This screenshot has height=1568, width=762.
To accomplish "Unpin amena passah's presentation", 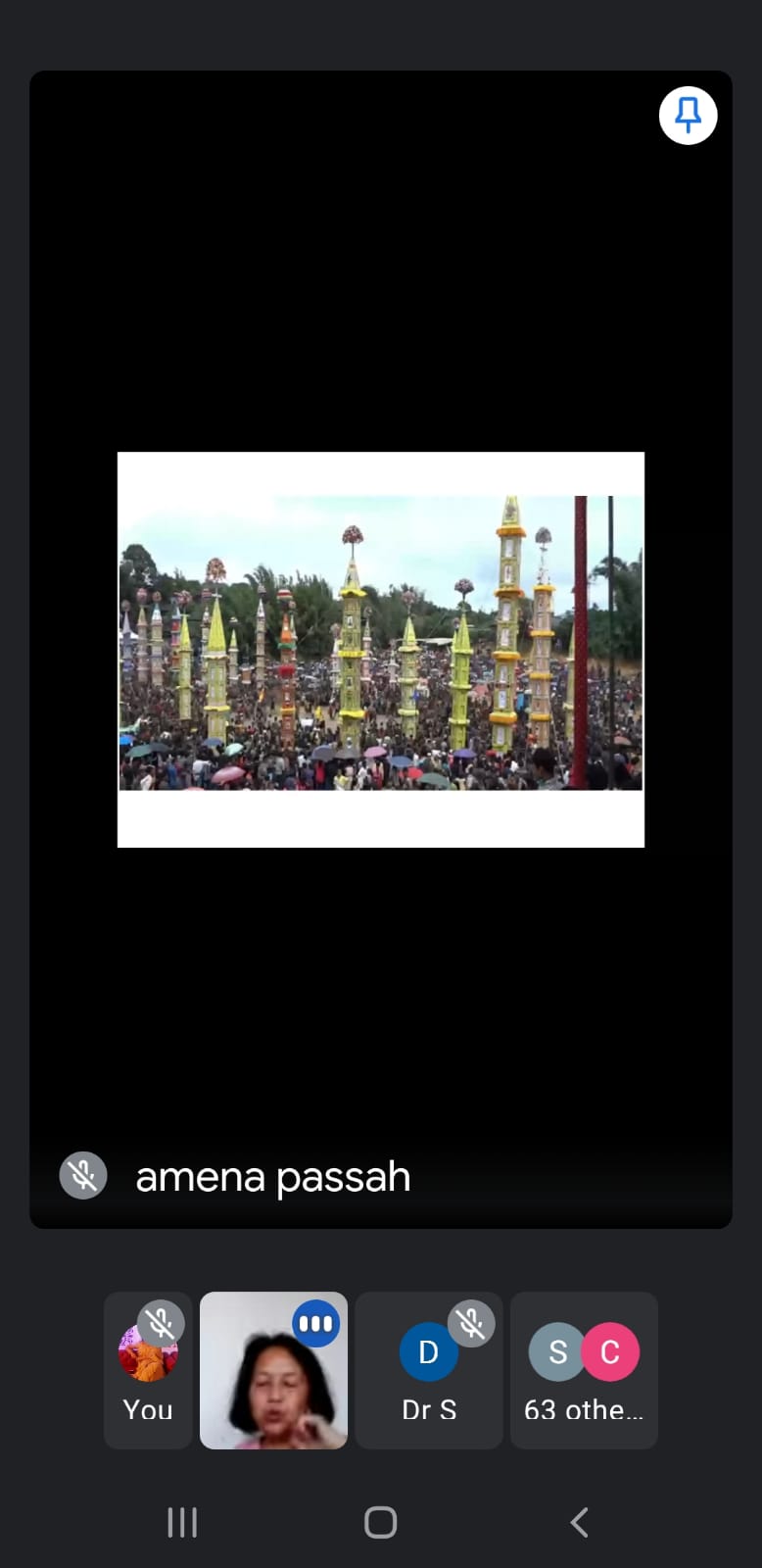I will pos(688,116).
